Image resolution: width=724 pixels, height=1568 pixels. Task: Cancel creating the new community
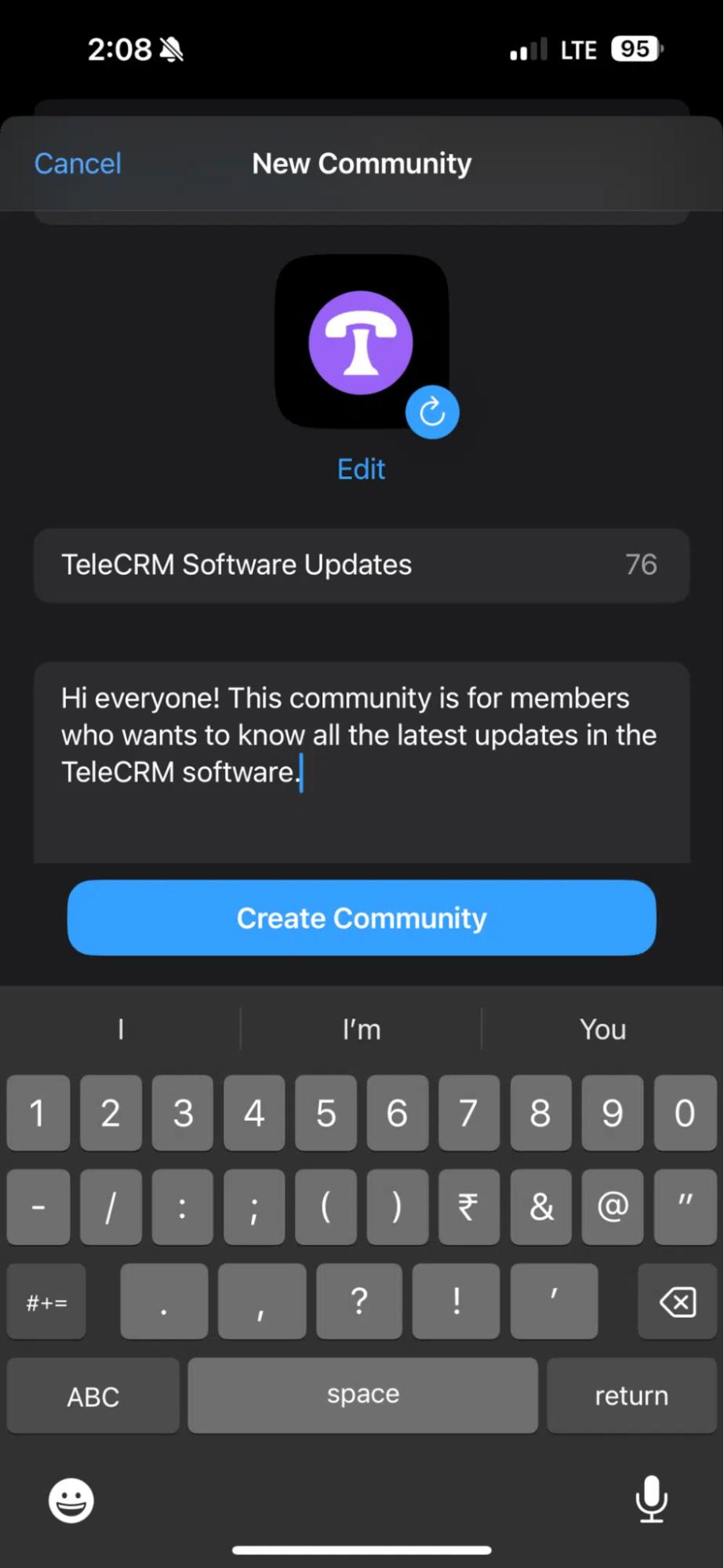[78, 163]
